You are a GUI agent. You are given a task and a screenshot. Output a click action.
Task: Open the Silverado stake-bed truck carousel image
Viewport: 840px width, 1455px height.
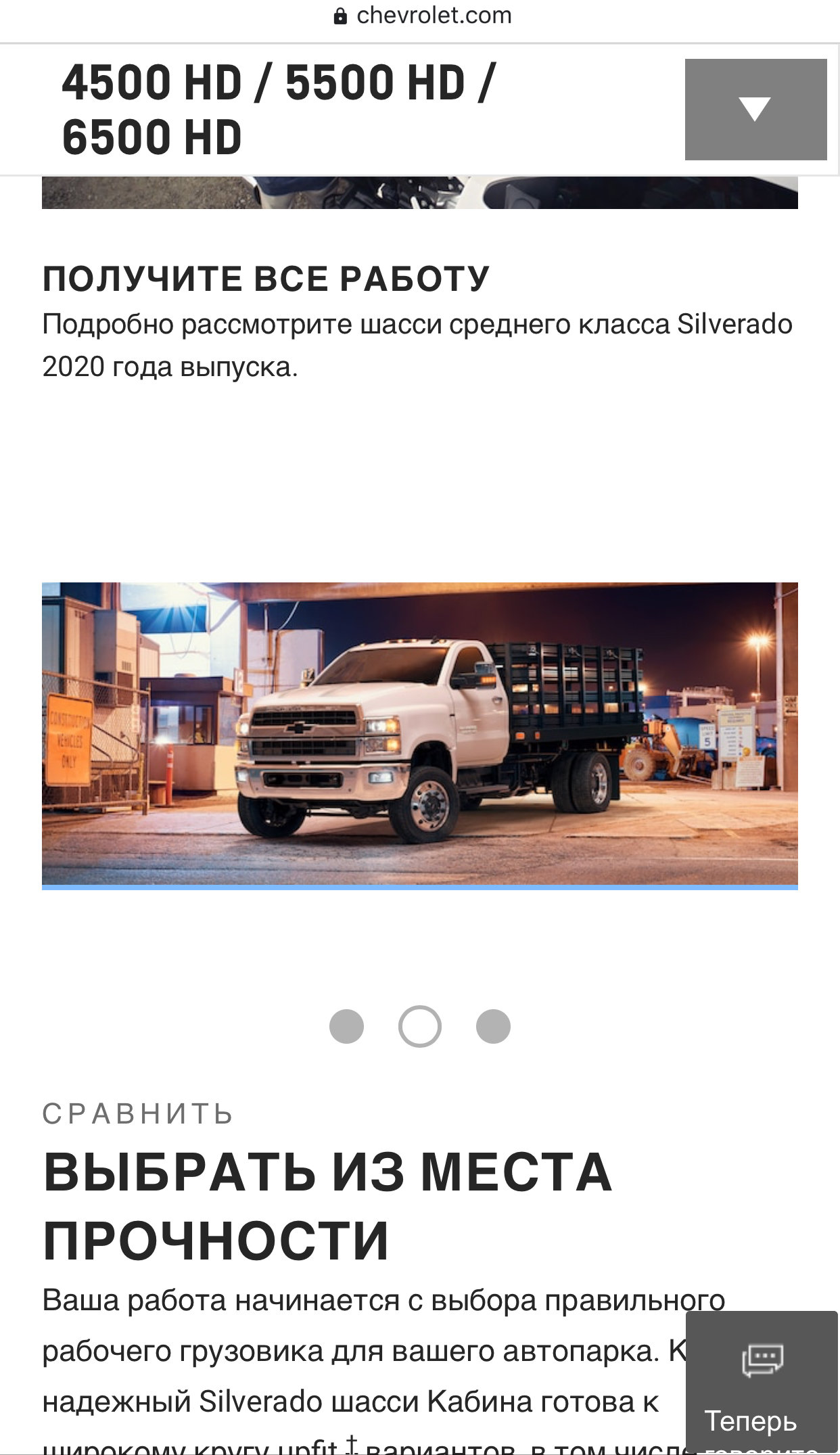[420, 735]
